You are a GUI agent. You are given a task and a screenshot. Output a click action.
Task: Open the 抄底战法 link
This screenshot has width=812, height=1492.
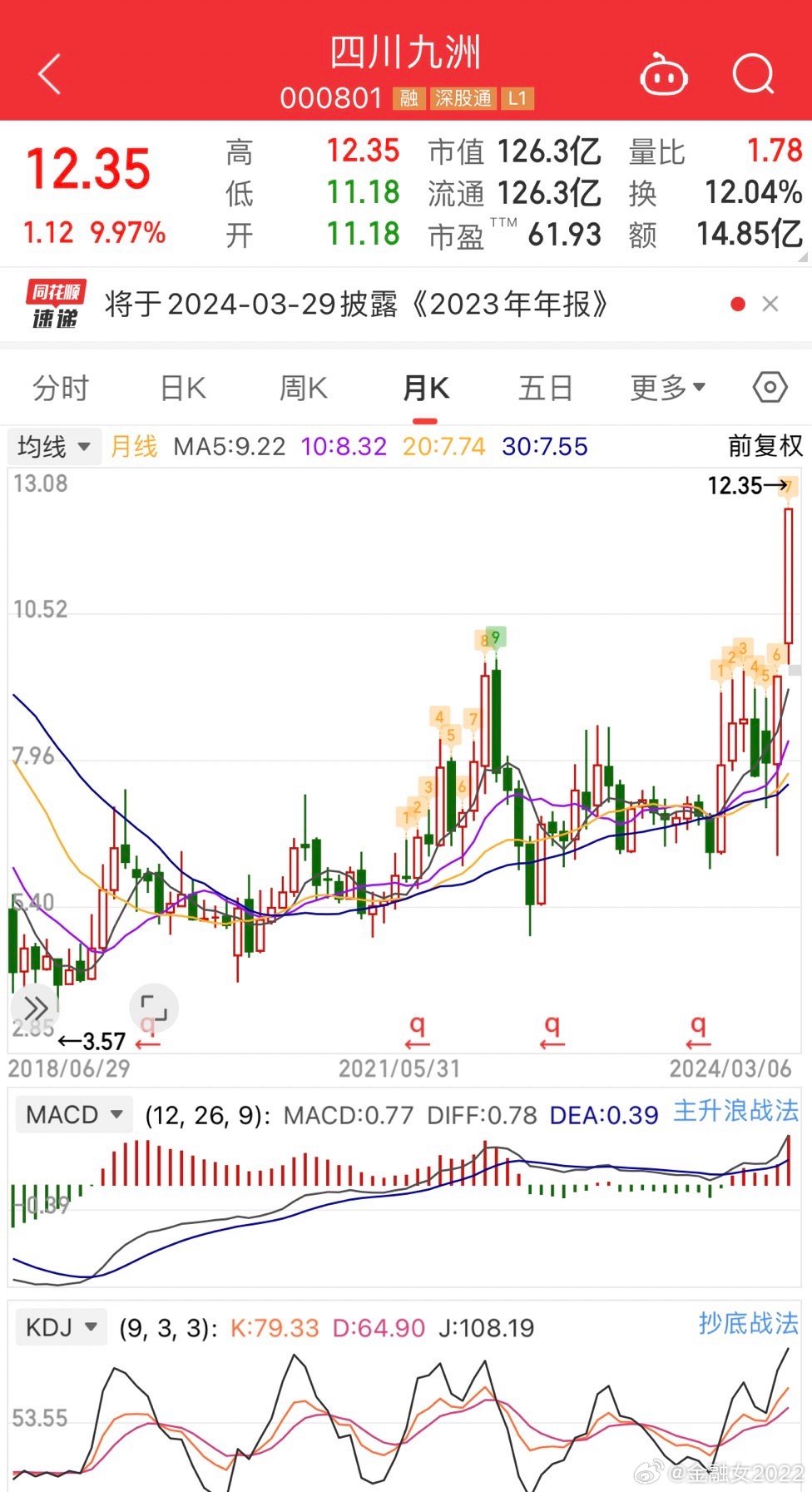pos(748,1324)
